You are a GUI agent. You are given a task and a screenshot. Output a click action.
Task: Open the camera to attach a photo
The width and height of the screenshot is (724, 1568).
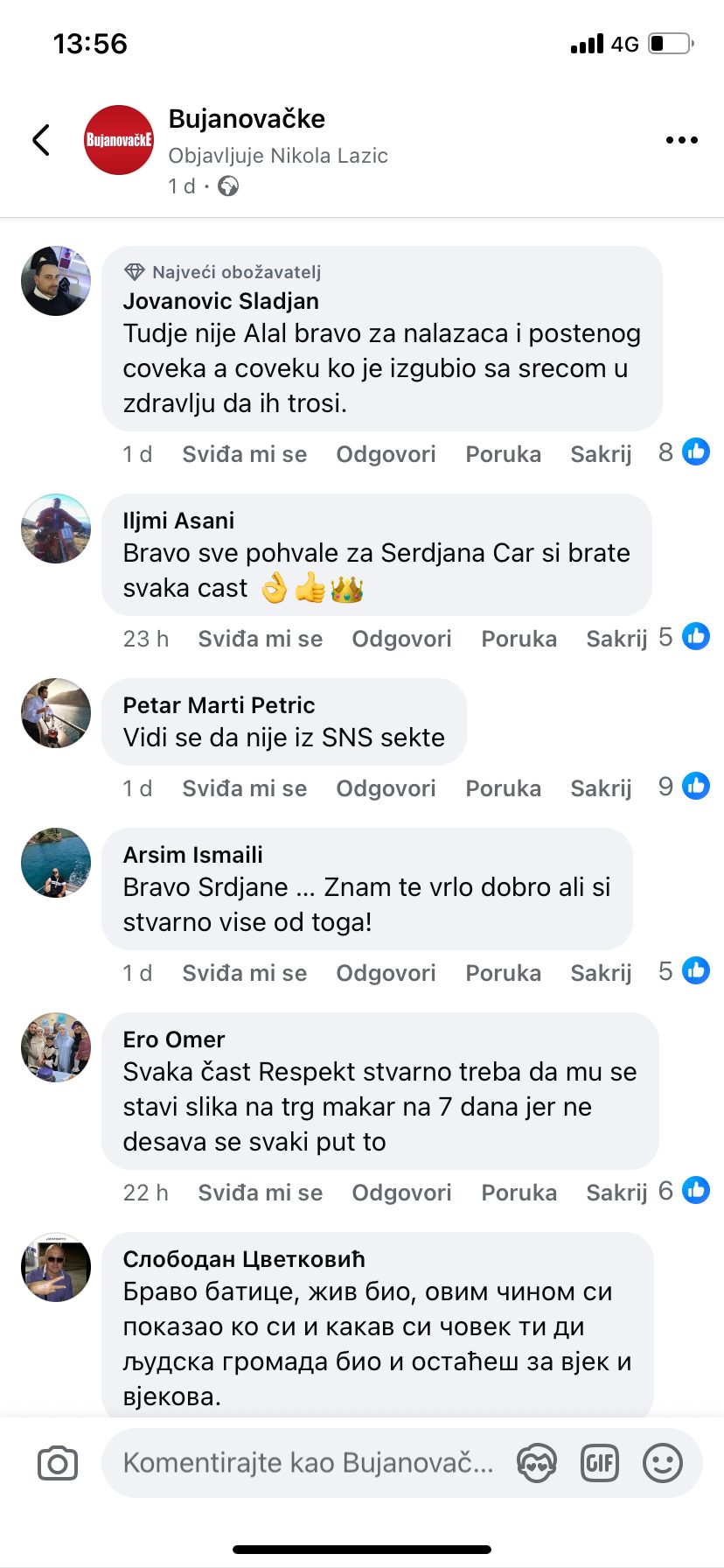click(58, 1463)
